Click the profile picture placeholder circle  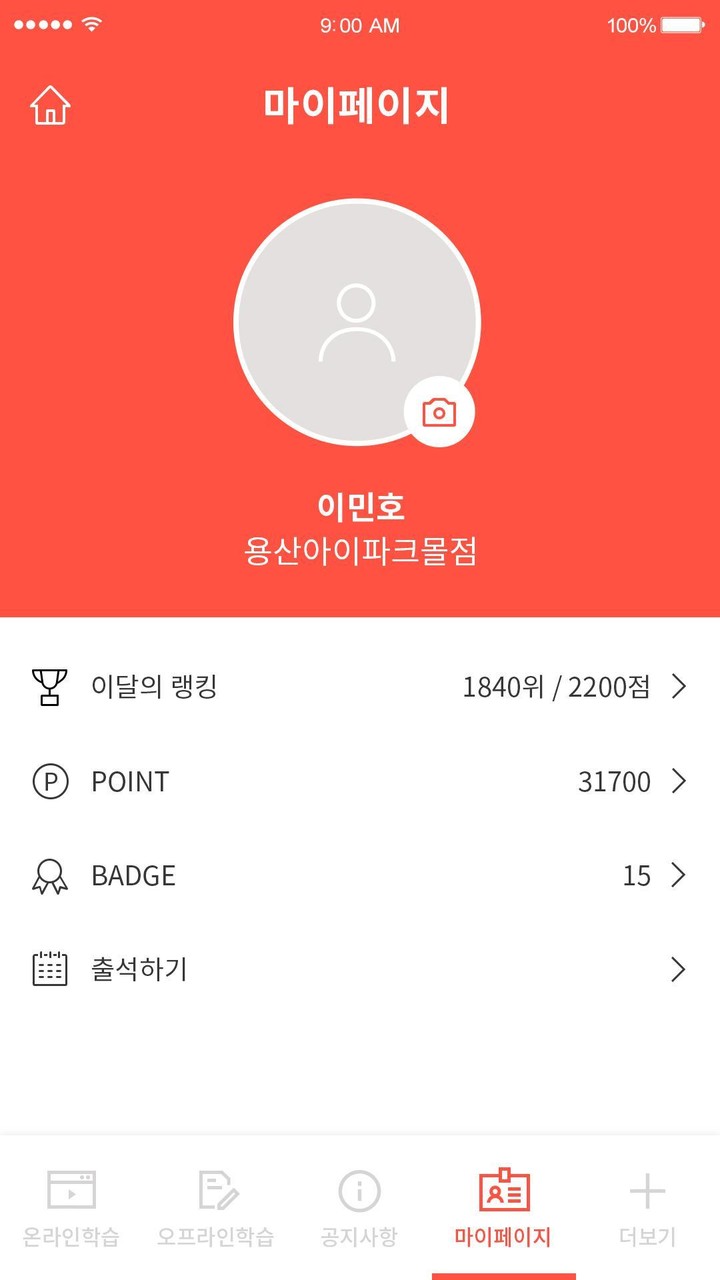tap(360, 320)
